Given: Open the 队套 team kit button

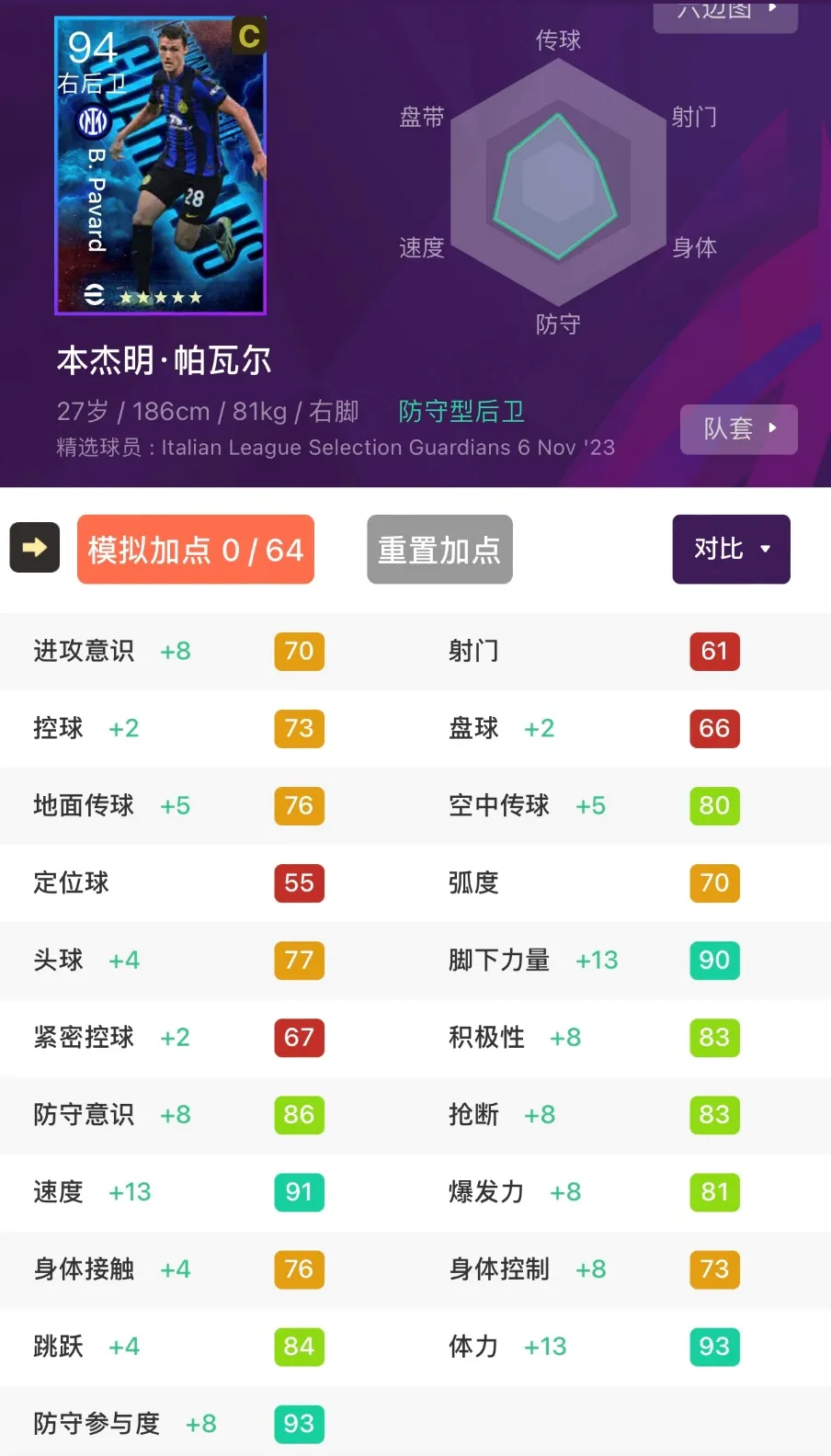Looking at the screenshot, I should point(739,429).
